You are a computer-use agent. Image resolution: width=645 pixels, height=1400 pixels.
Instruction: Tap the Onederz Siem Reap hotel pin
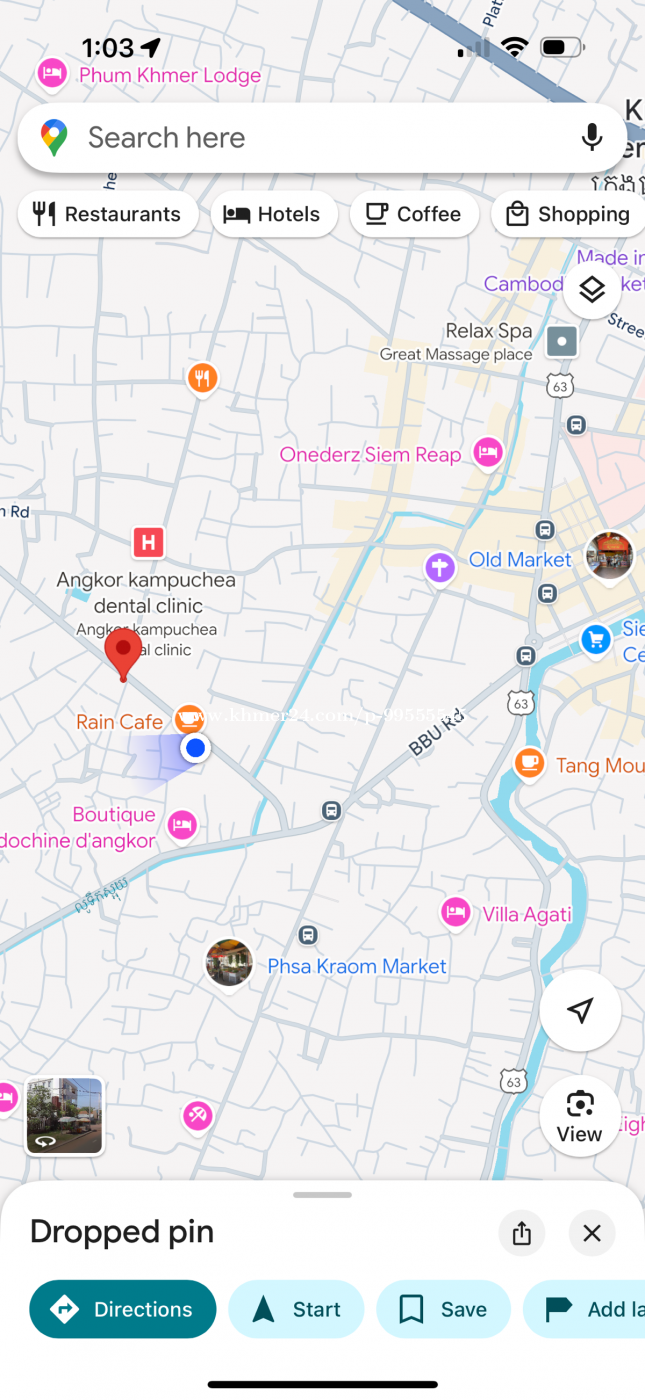click(487, 453)
